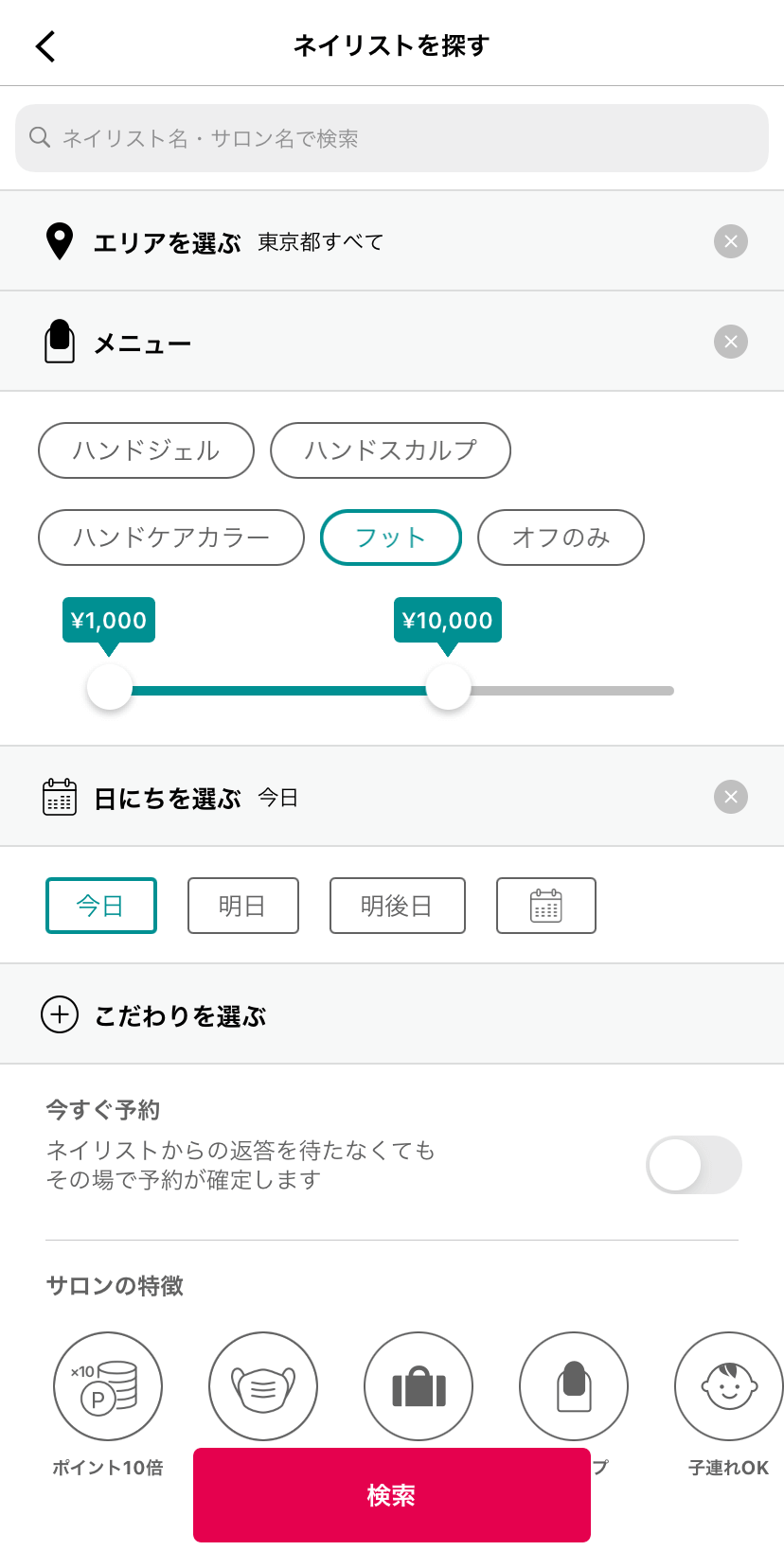784x1568 pixels.
Task: Tap the ¥1,000 minimum price slider handle
Action: point(110,688)
